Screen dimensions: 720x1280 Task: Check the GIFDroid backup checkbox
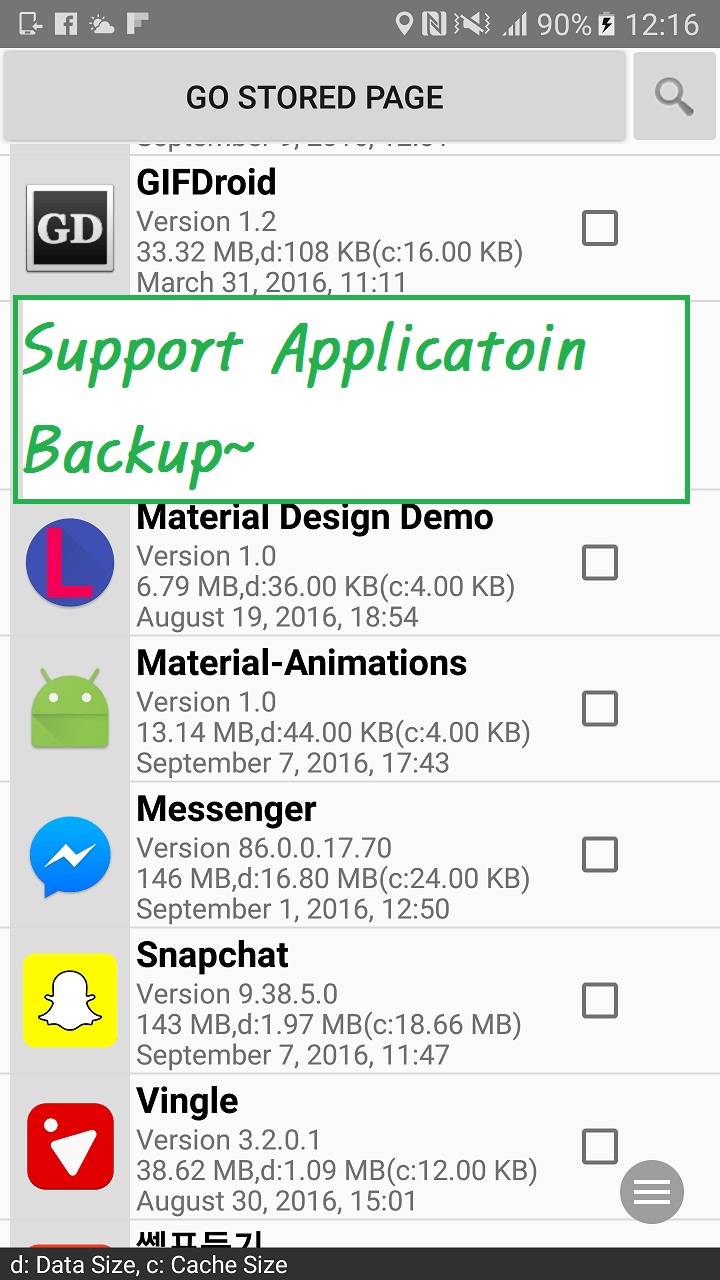[x=599, y=228]
